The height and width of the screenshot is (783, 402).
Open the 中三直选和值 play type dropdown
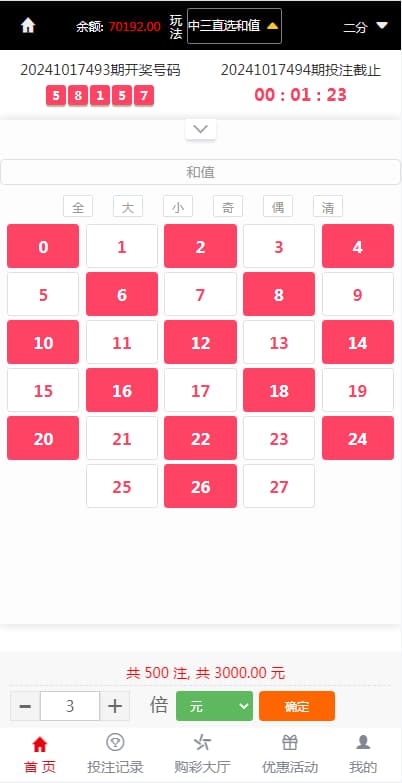pyautogui.click(x=234, y=26)
